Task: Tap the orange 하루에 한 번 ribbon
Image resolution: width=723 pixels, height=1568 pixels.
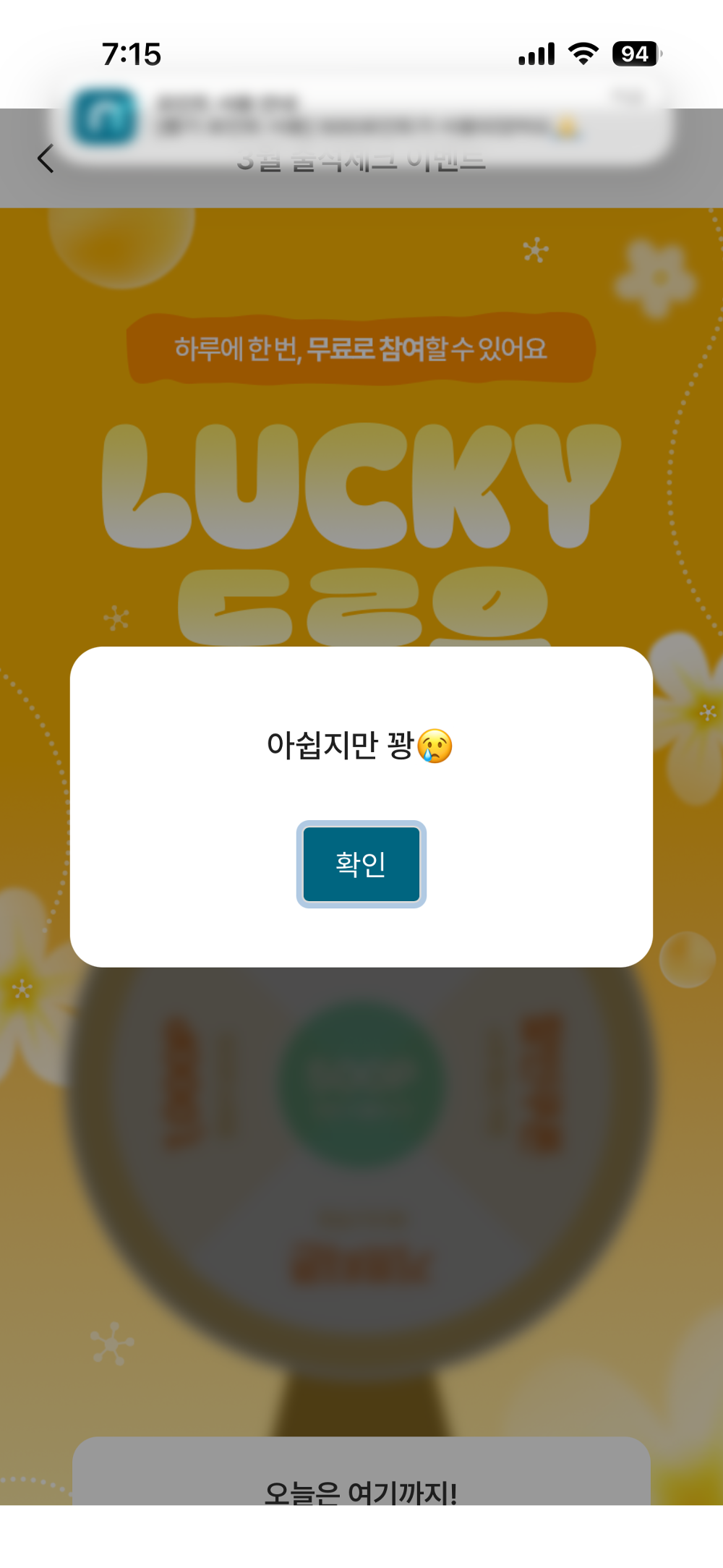Action: click(x=360, y=347)
